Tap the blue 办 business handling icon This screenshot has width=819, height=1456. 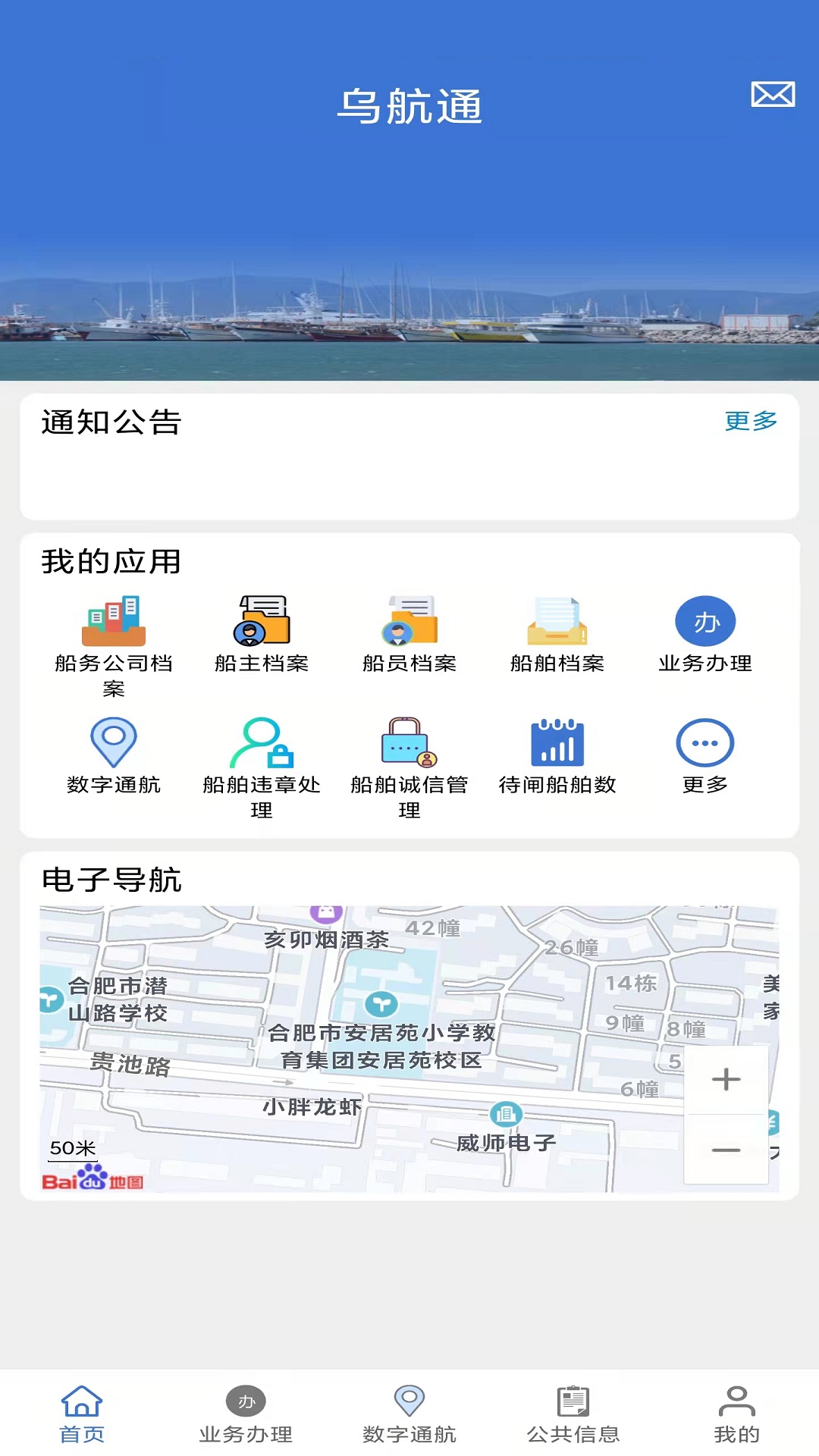click(704, 620)
